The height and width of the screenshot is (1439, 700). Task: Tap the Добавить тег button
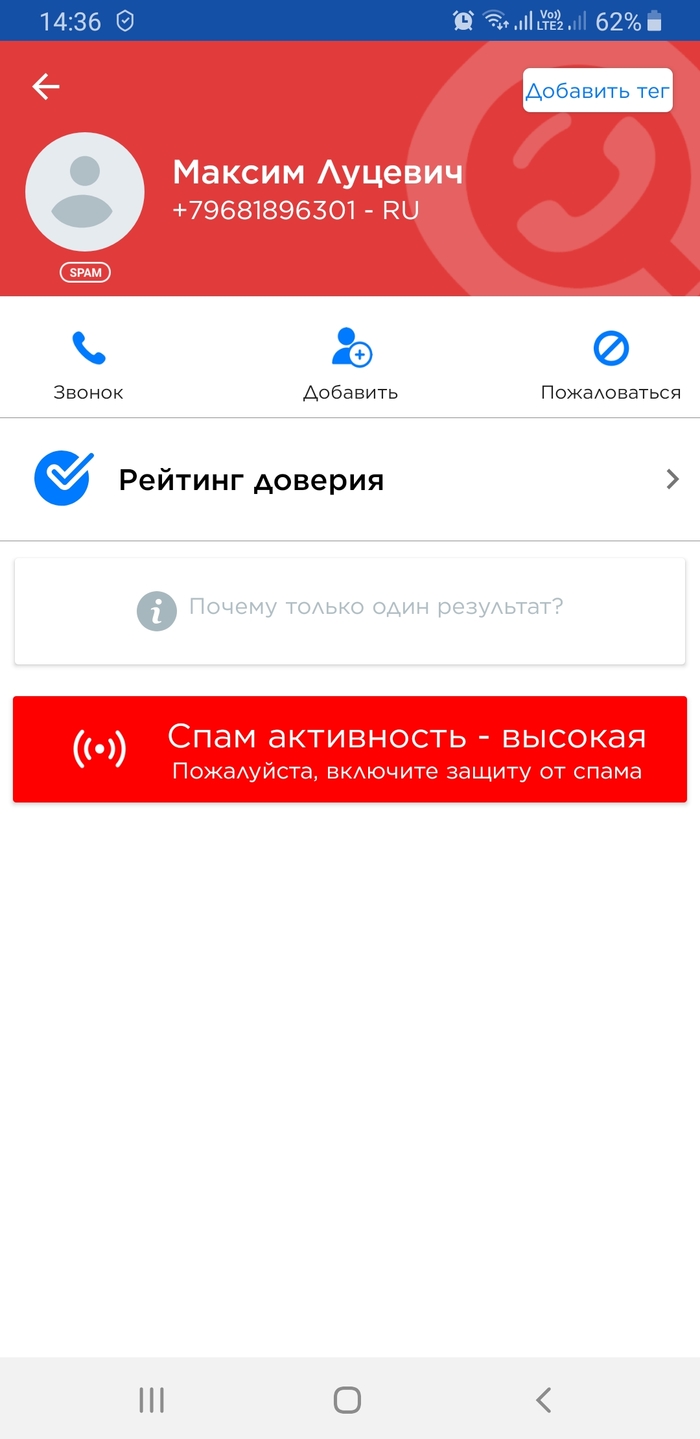pyautogui.click(x=597, y=91)
